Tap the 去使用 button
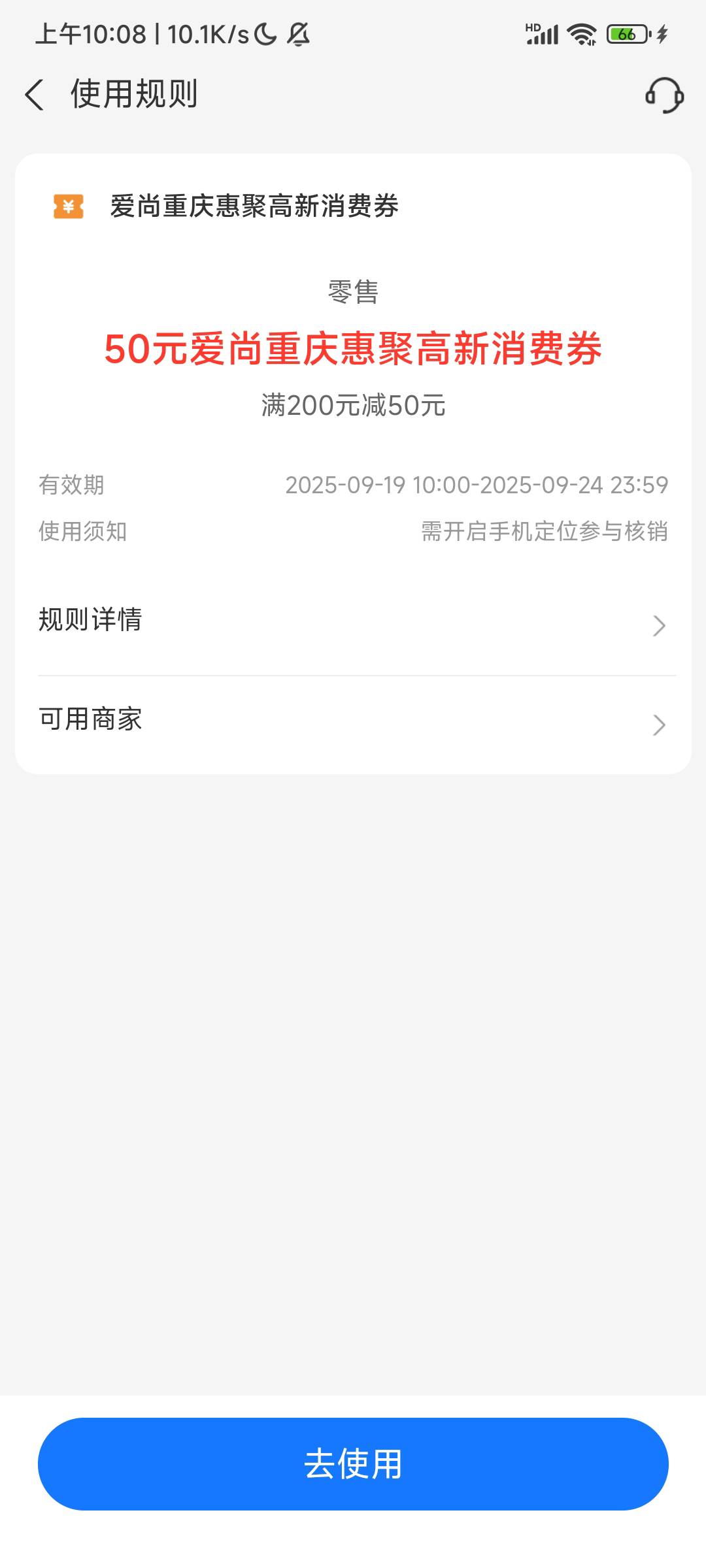Image resolution: width=706 pixels, height=1568 pixels. (x=353, y=1464)
